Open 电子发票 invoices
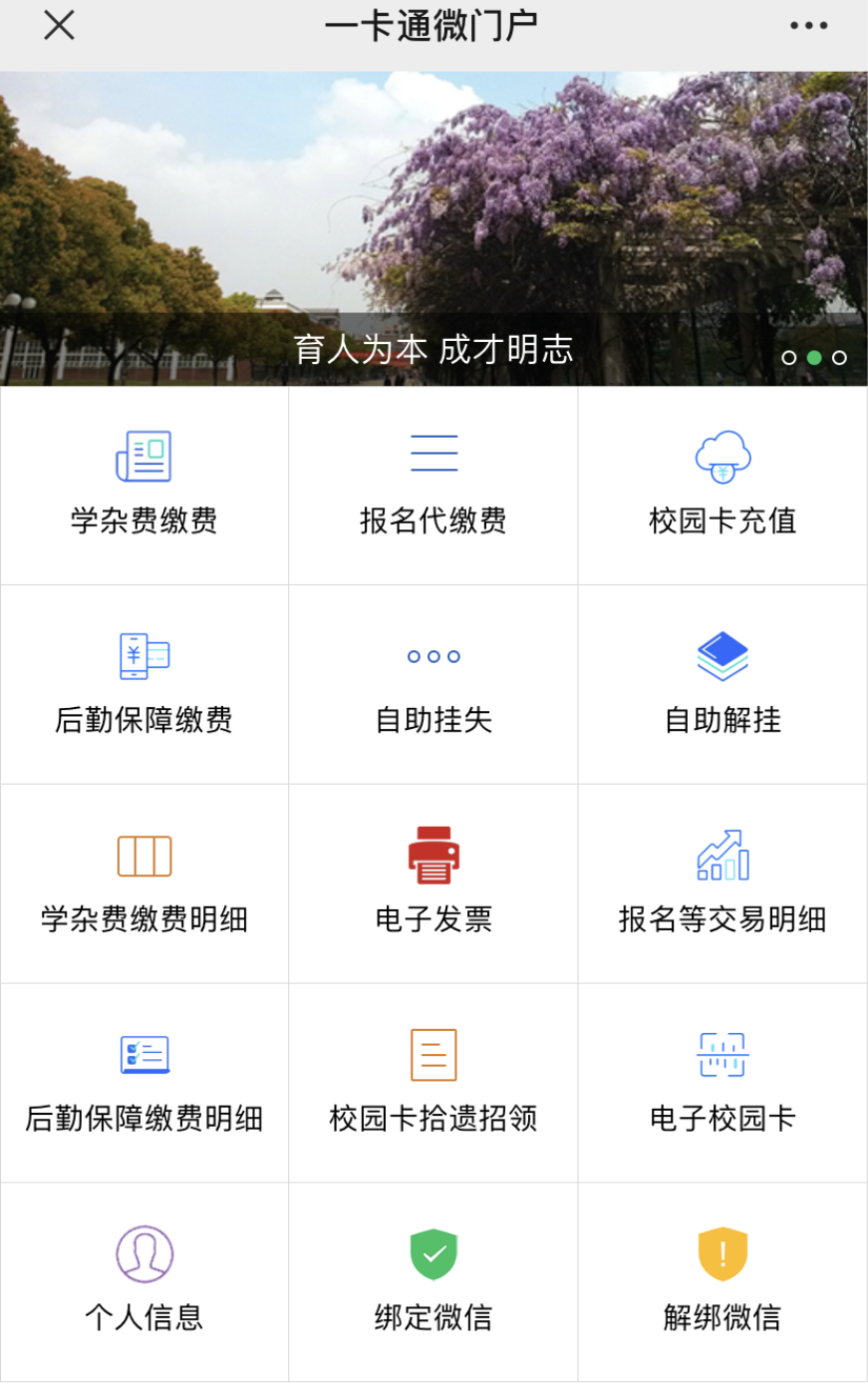Screen dimensions: 868x1388 (434, 884)
